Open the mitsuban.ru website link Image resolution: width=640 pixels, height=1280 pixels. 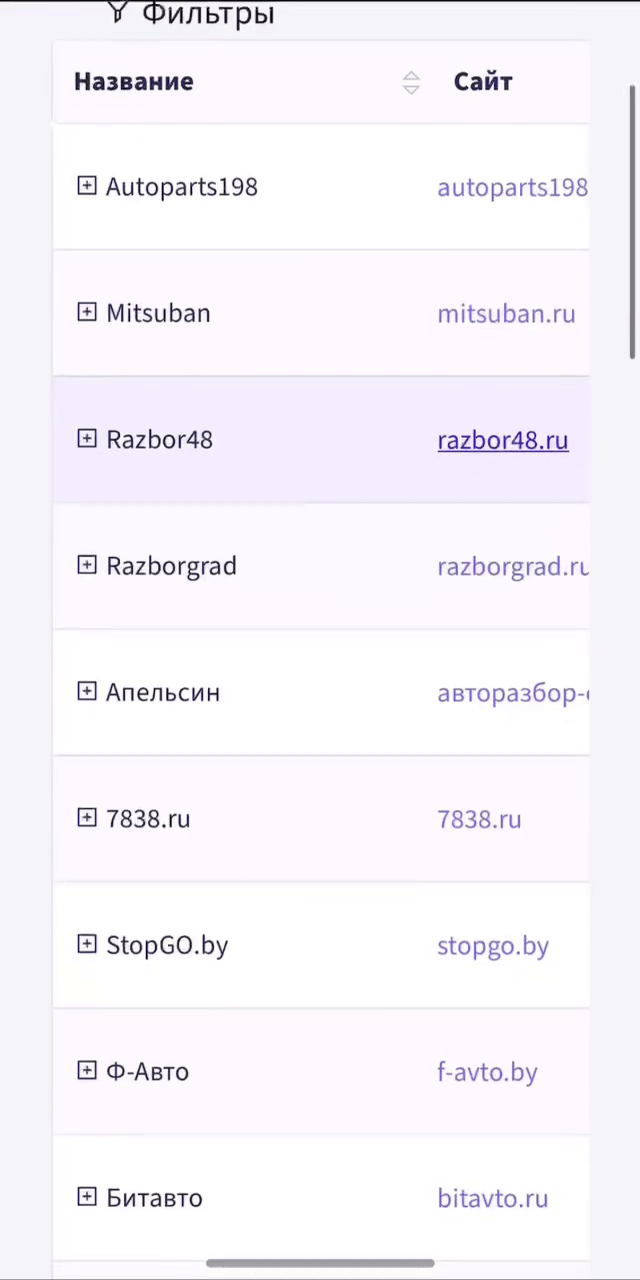tap(506, 314)
